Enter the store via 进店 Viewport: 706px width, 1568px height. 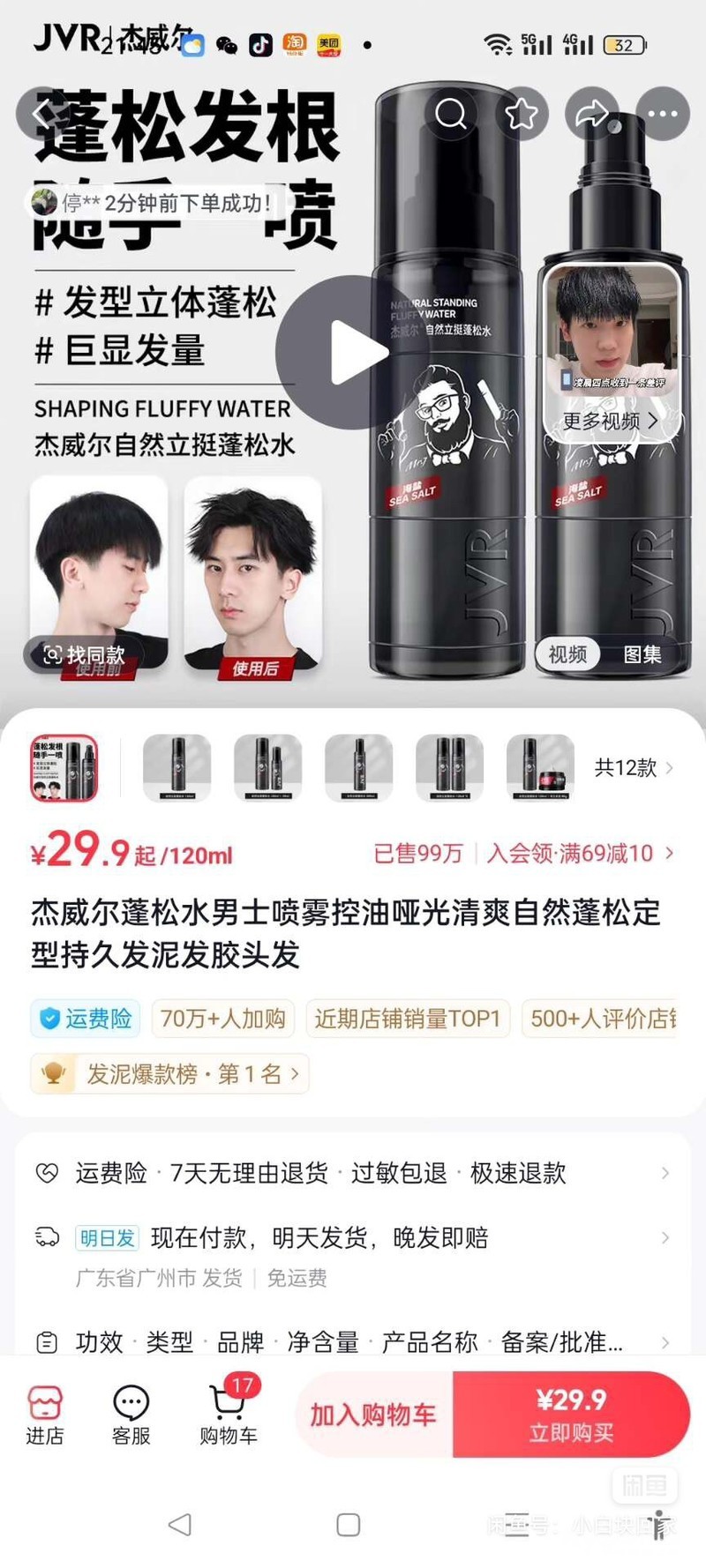pos(45,1415)
